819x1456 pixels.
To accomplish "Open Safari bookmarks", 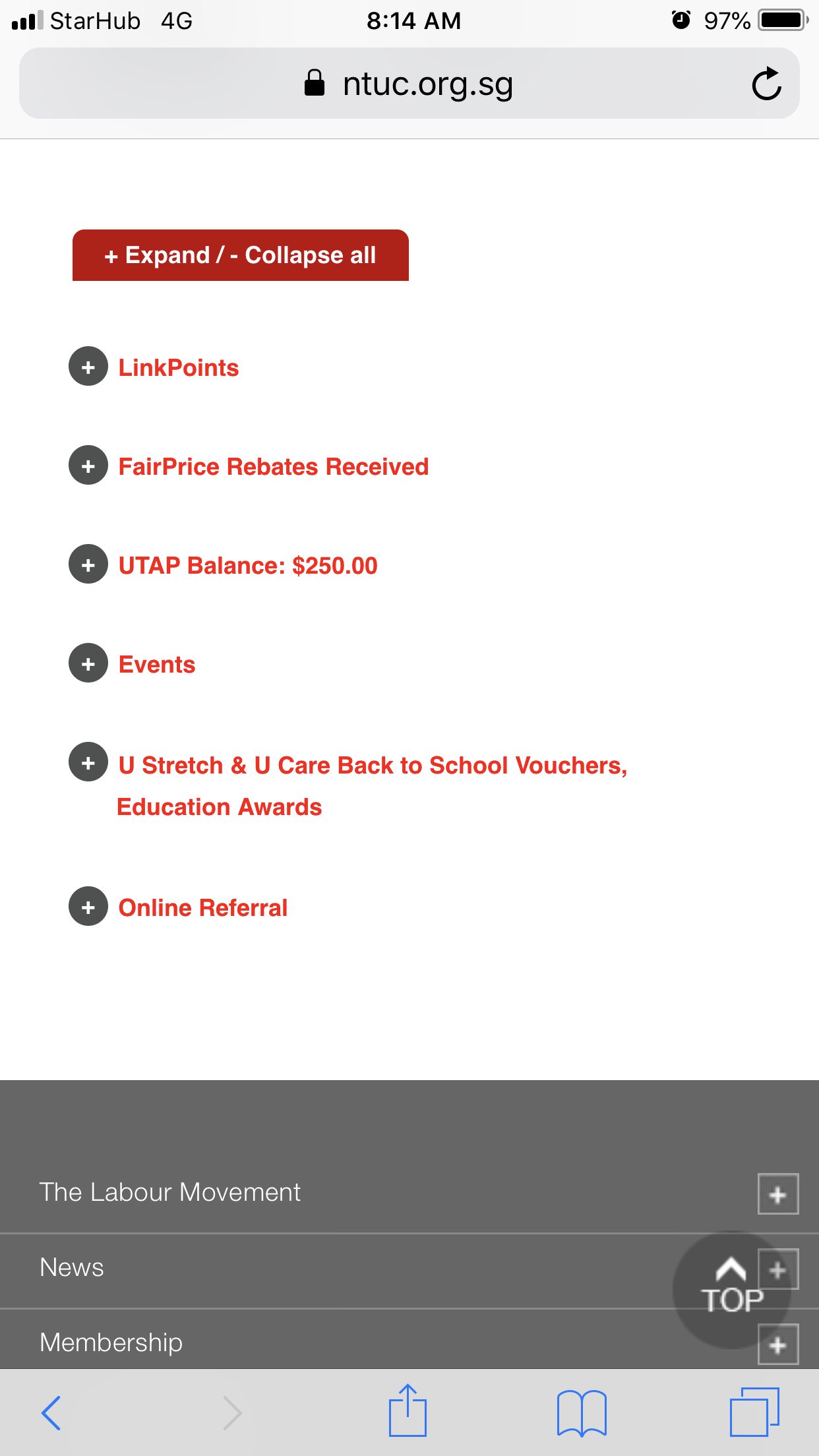I will (x=581, y=1412).
